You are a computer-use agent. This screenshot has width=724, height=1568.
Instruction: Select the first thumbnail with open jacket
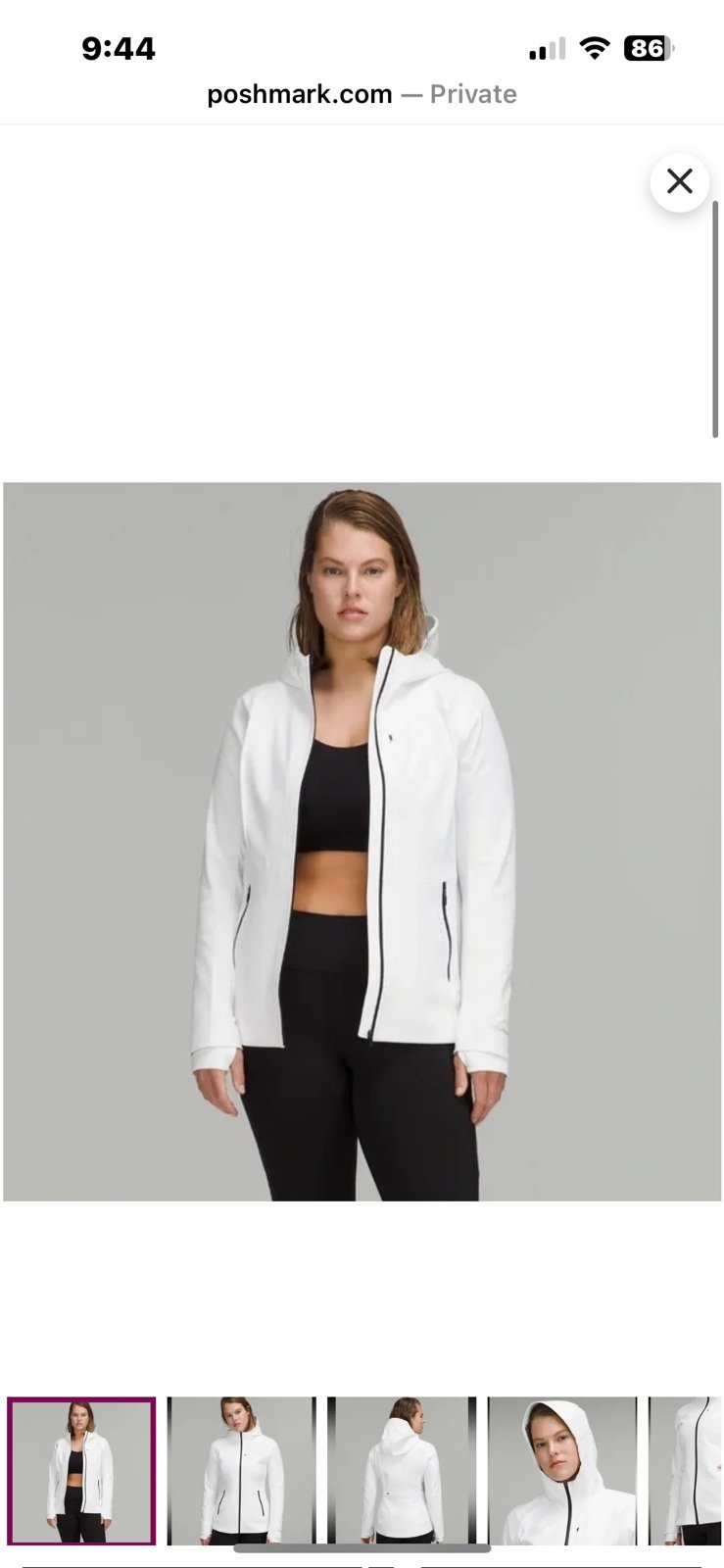click(x=82, y=1471)
